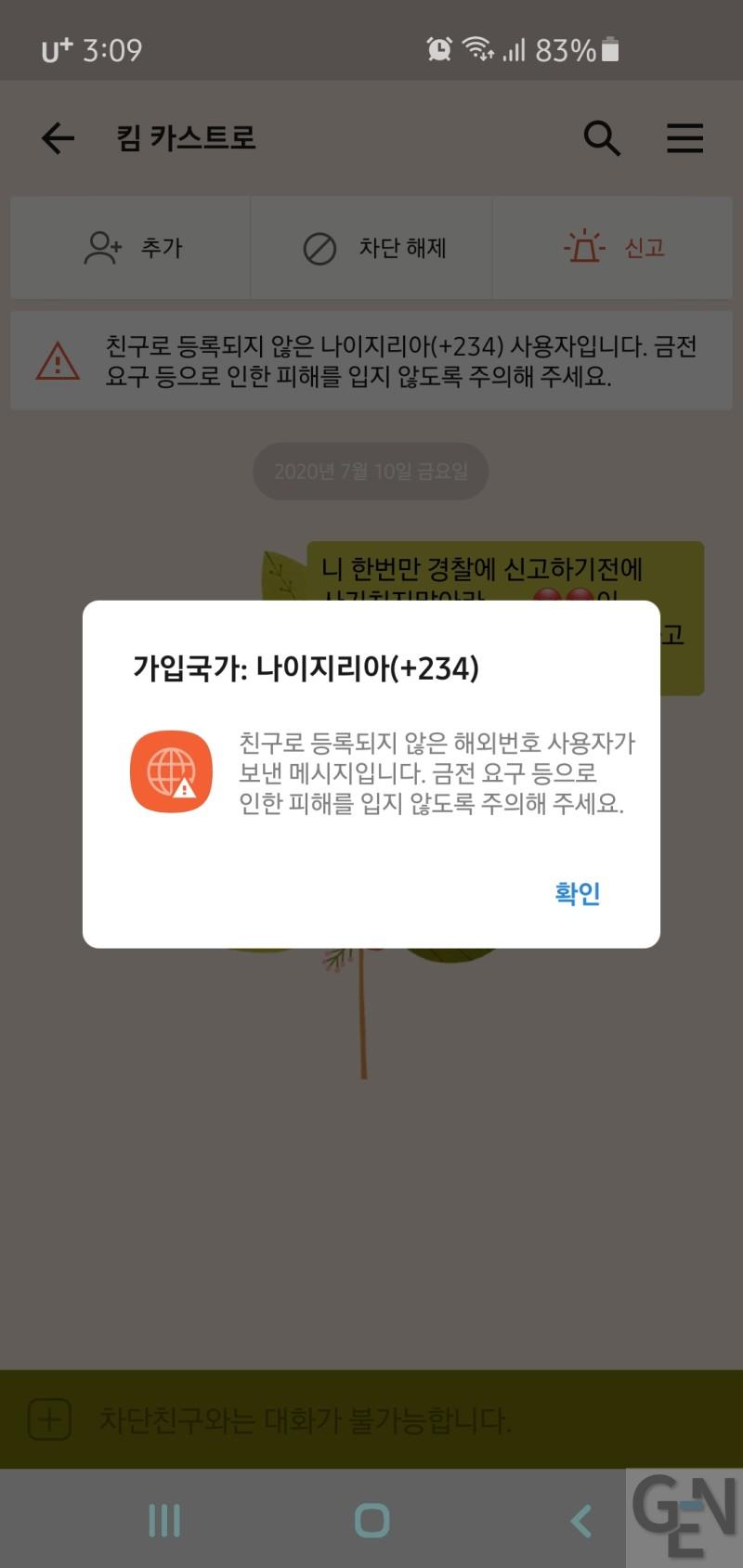Image resolution: width=743 pixels, height=1568 pixels.
Task: Confirm the dialog with 확인
Action: pyautogui.click(x=577, y=893)
